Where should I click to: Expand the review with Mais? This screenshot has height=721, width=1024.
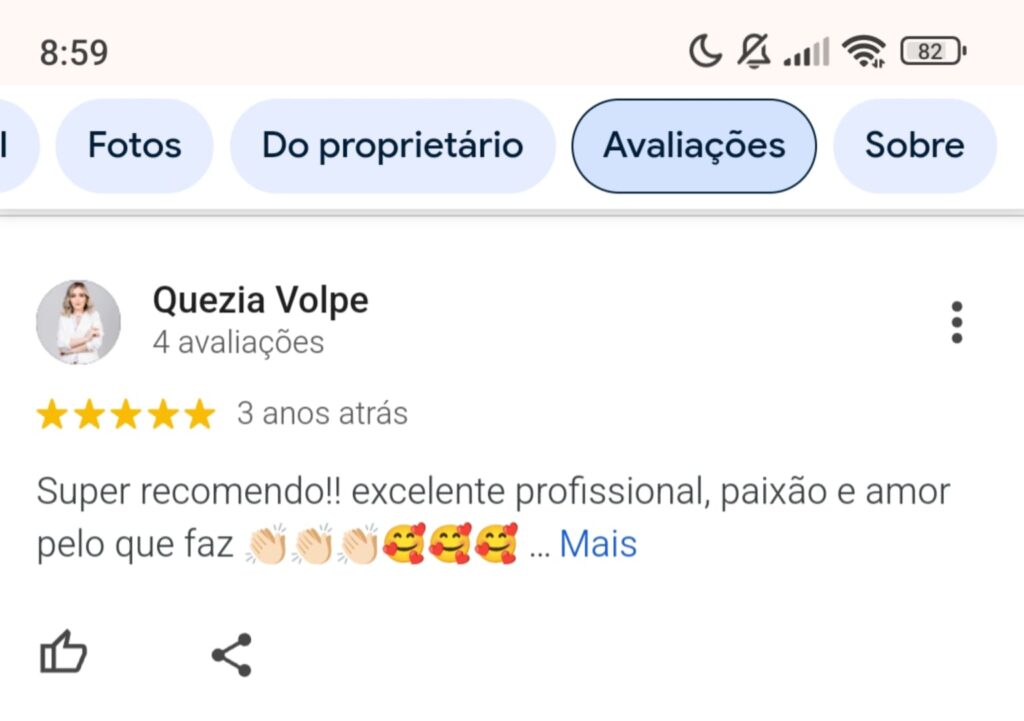pos(597,545)
